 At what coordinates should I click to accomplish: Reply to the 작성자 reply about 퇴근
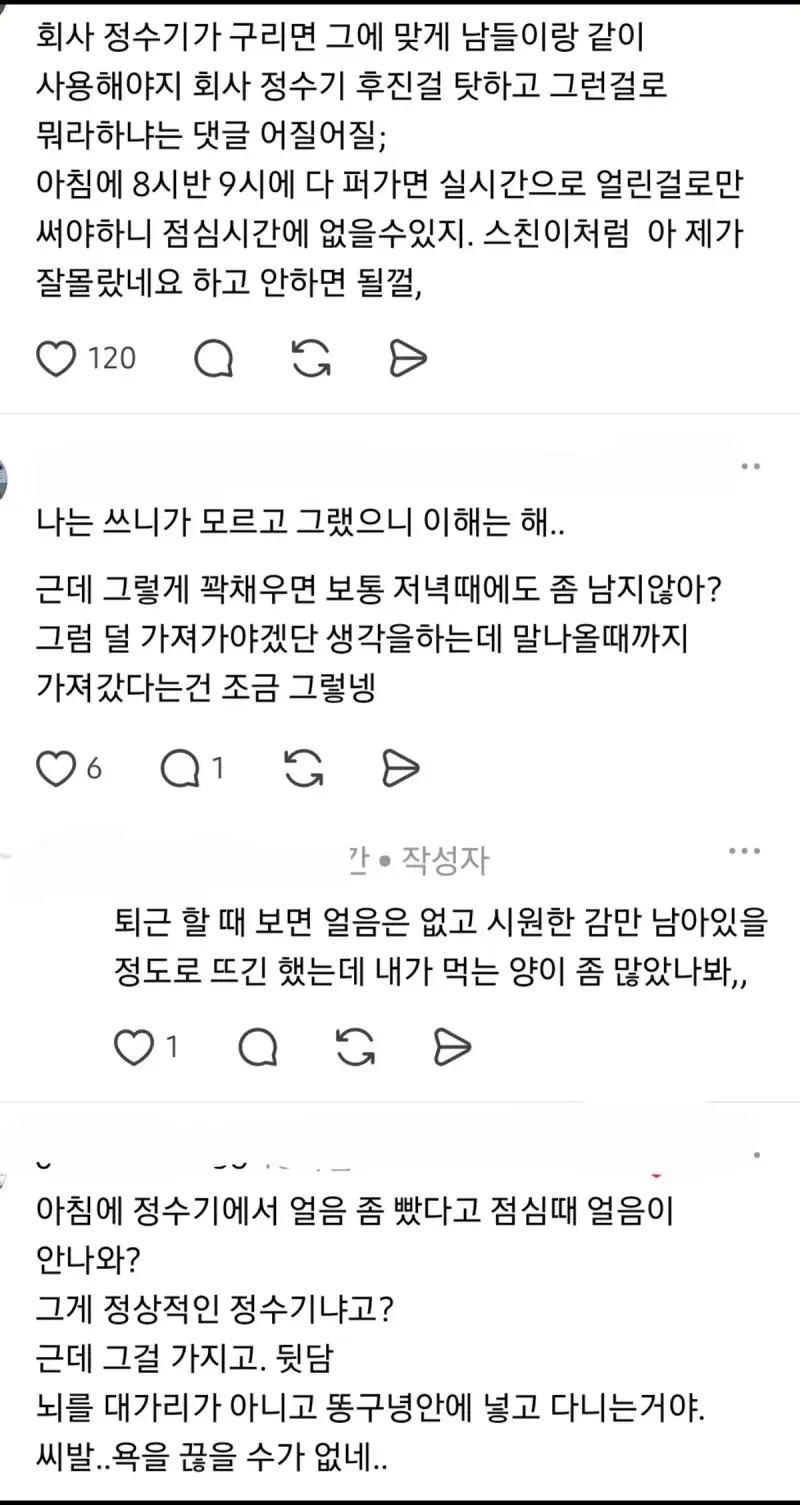(258, 1047)
